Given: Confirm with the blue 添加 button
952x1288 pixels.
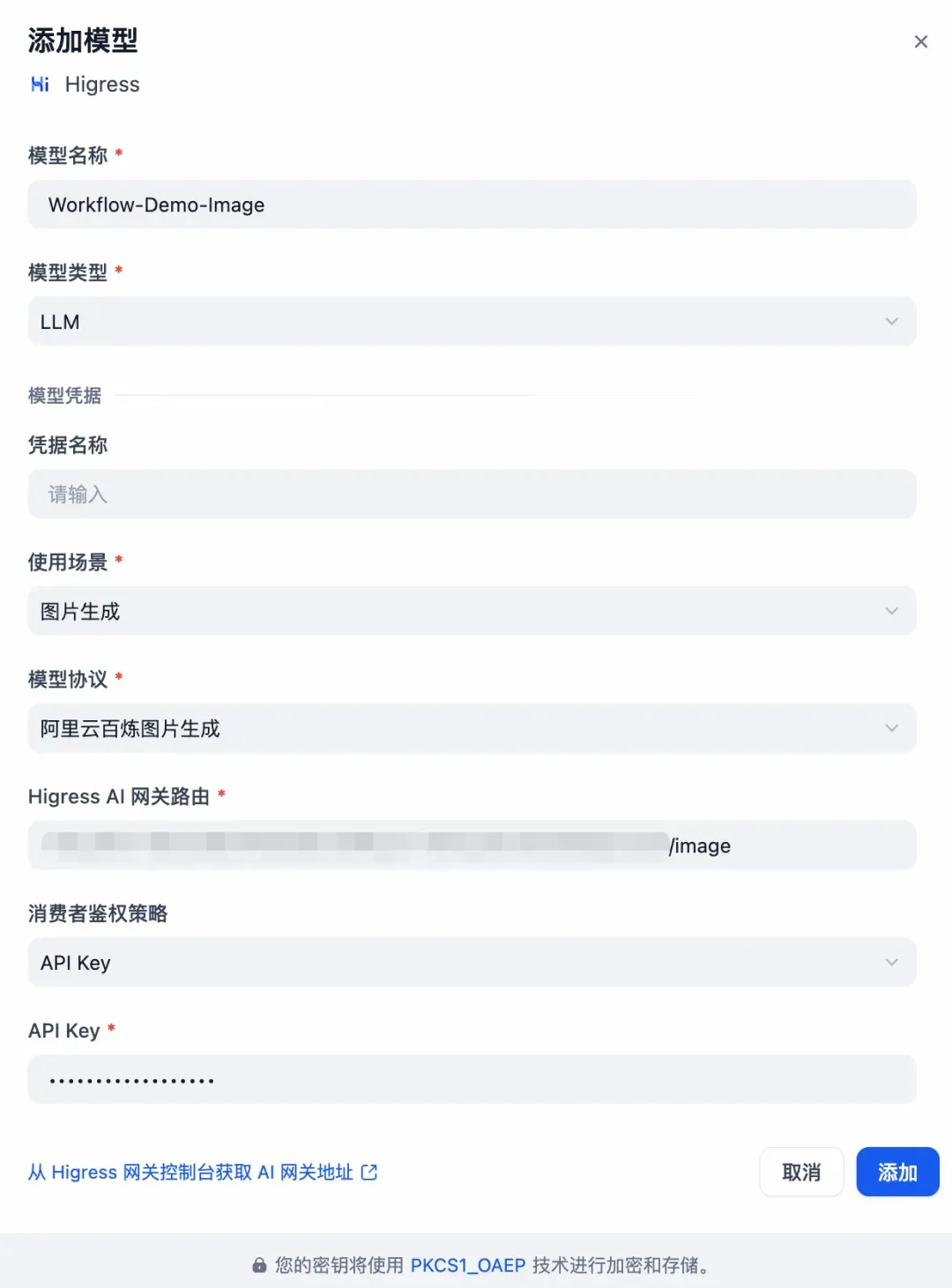Looking at the screenshot, I should tap(896, 1173).
